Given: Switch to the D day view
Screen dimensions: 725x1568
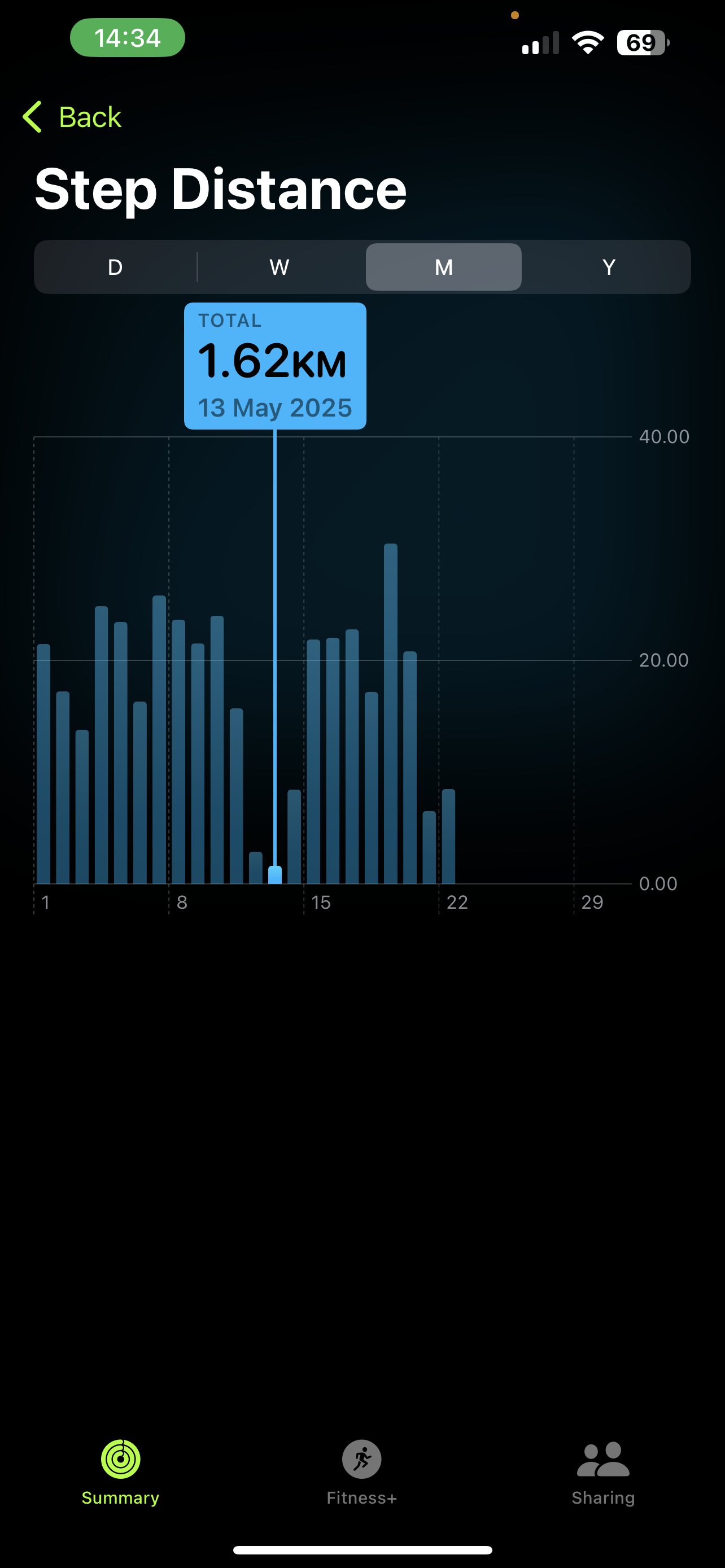Looking at the screenshot, I should [x=115, y=267].
